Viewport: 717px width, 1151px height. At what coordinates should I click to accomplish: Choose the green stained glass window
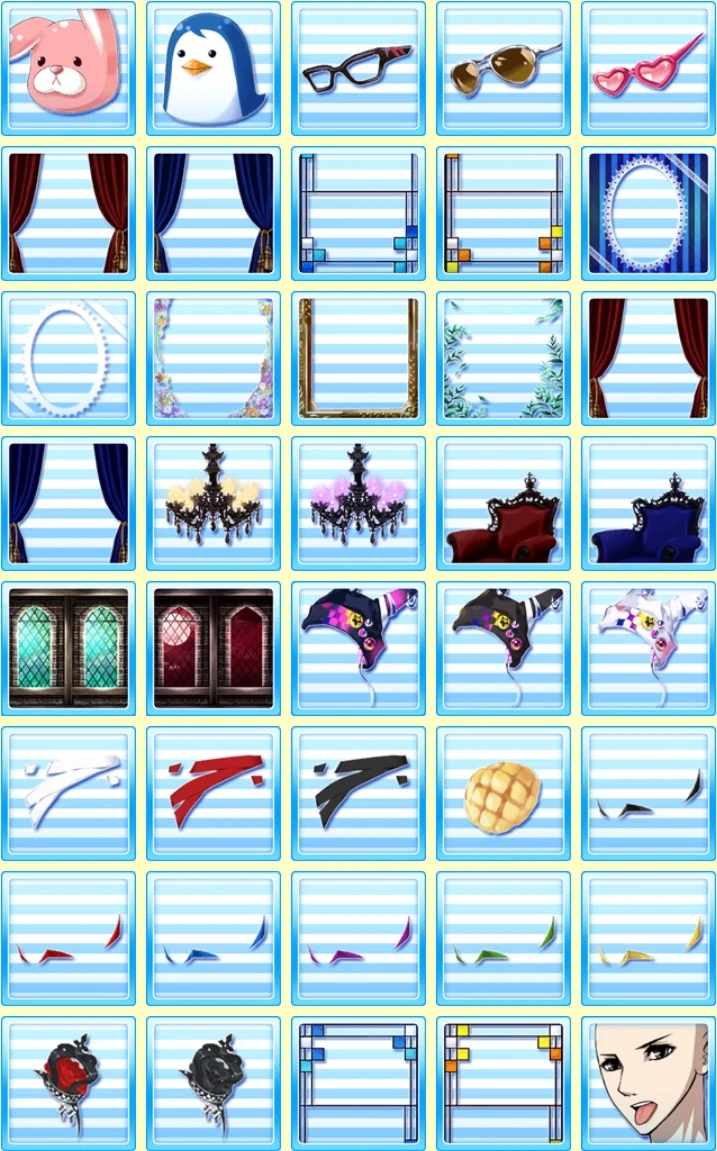[x=68, y=648]
